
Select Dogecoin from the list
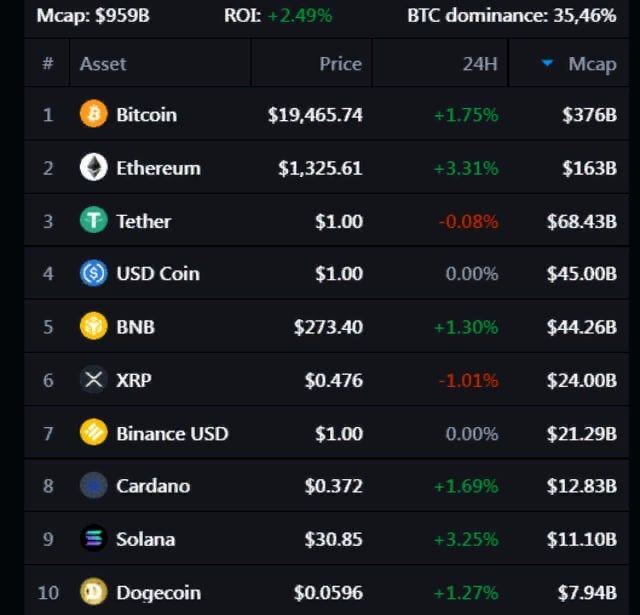(x=158, y=592)
